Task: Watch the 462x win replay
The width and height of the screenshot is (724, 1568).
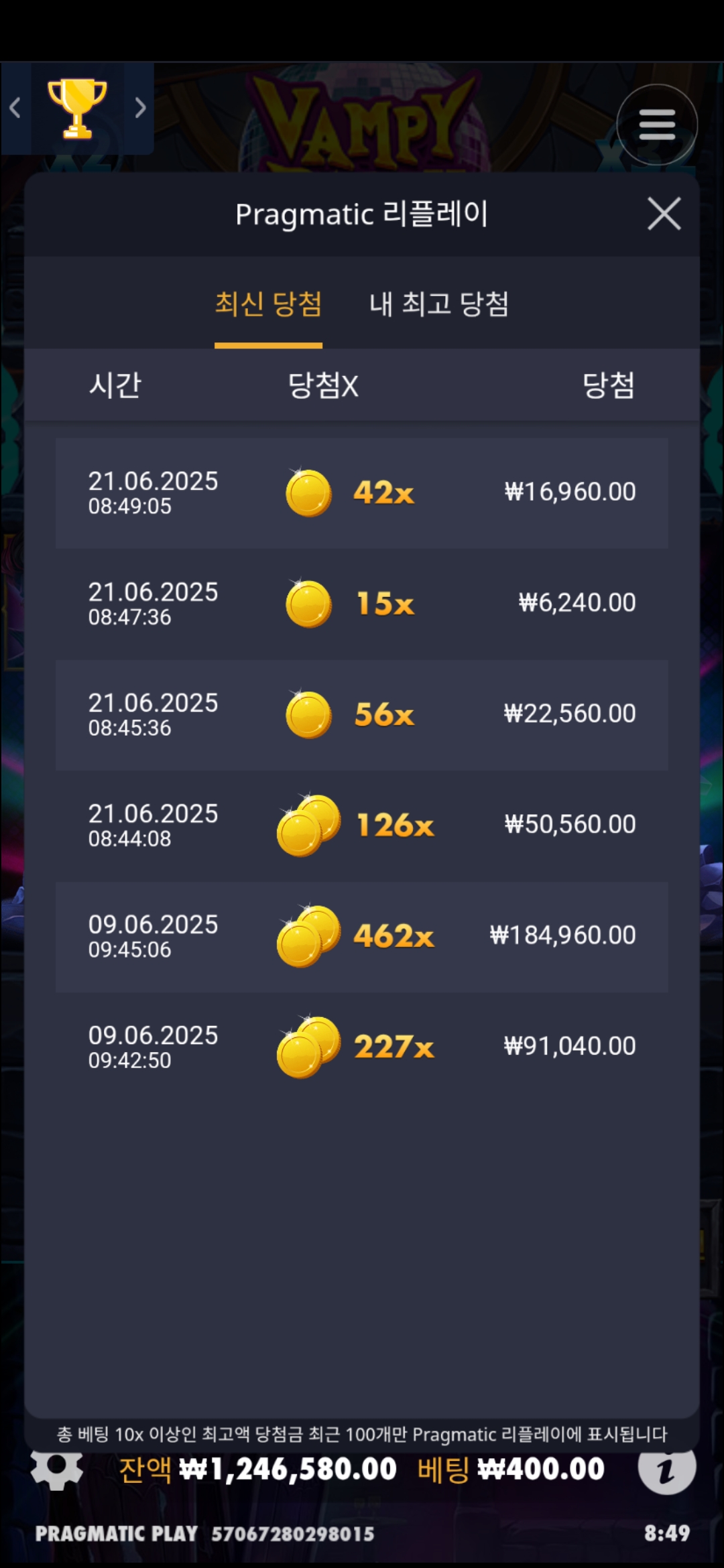Action: pyautogui.click(x=361, y=936)
